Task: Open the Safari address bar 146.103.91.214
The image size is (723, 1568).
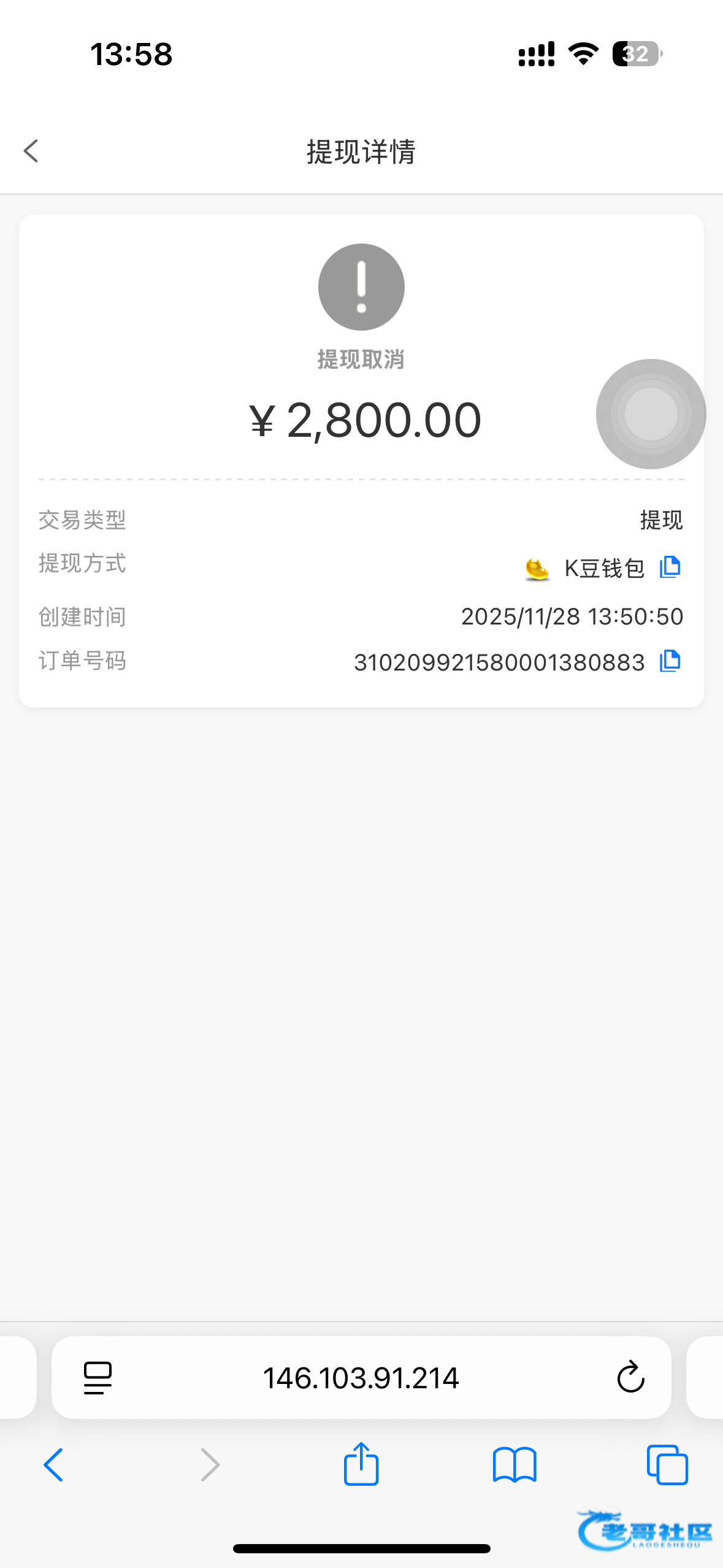Action: coord(361,1378)
